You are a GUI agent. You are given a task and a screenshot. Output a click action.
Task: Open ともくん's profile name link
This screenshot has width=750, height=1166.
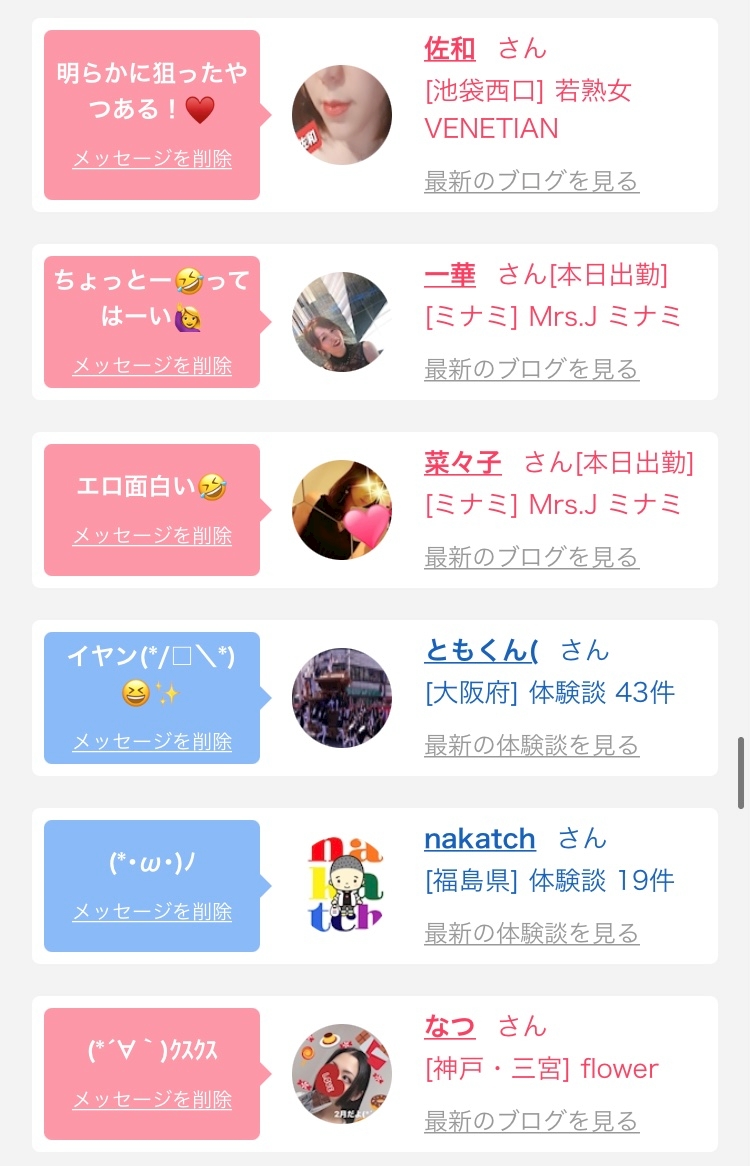click(481, 650)
